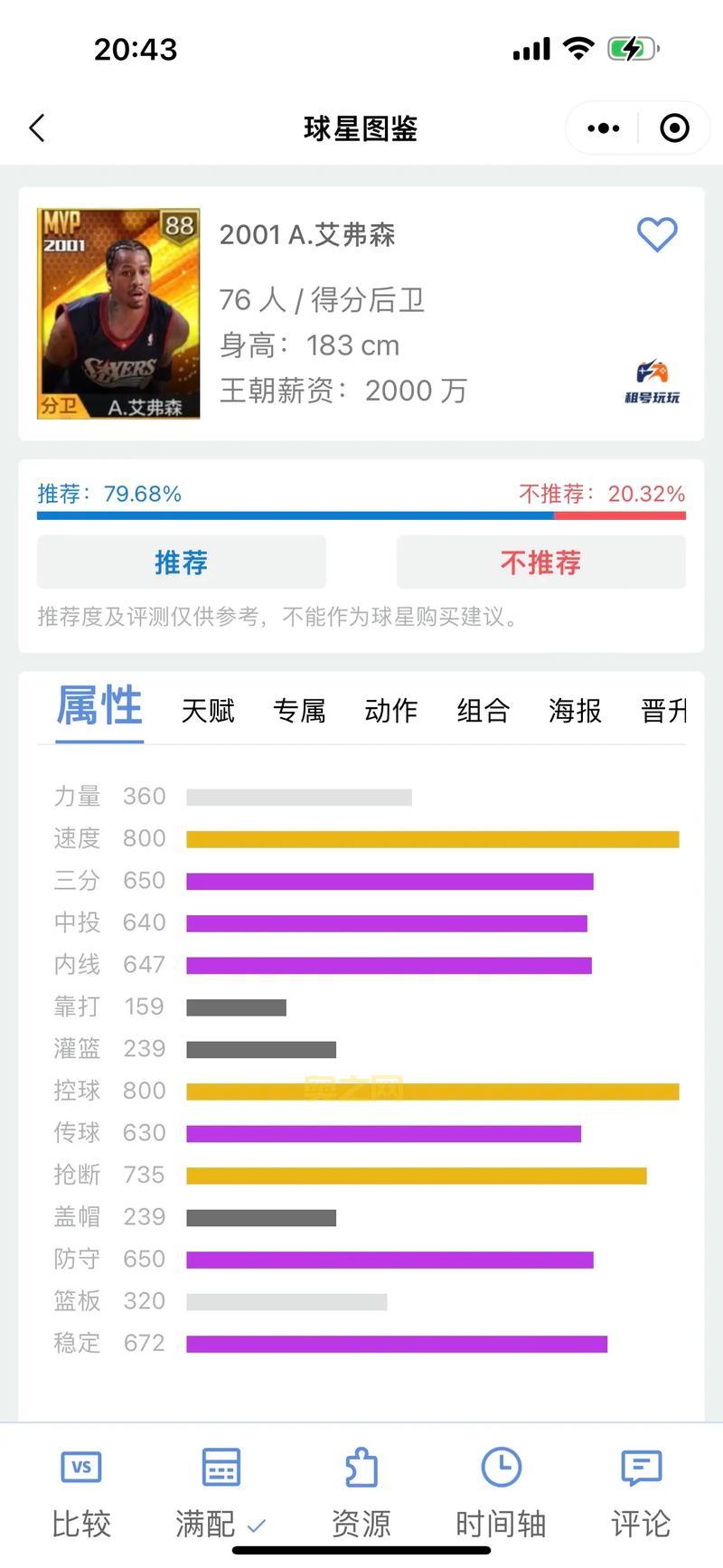The height and width of the screenshot is (1568, 723).
Task: Tap the back arrow to return
Action: coord(36,128)
